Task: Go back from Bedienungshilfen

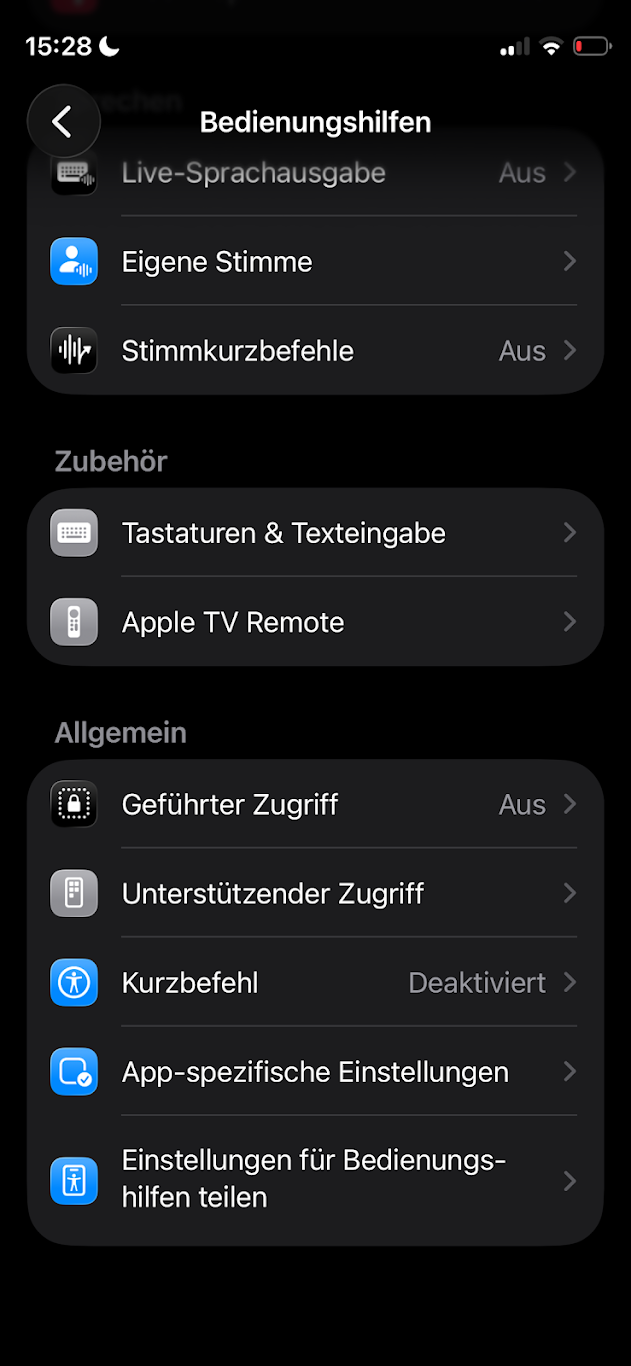Action: click(x=63, y=122)
